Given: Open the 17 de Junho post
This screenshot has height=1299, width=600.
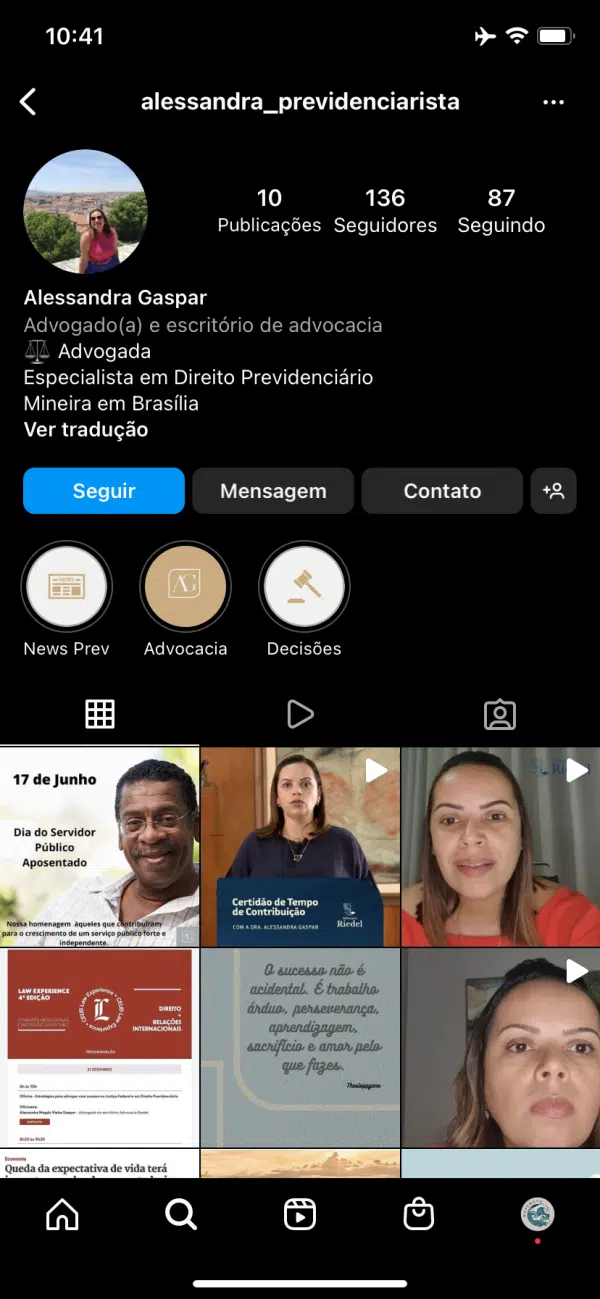Looking at the screenshot, I should coord(100,846).
